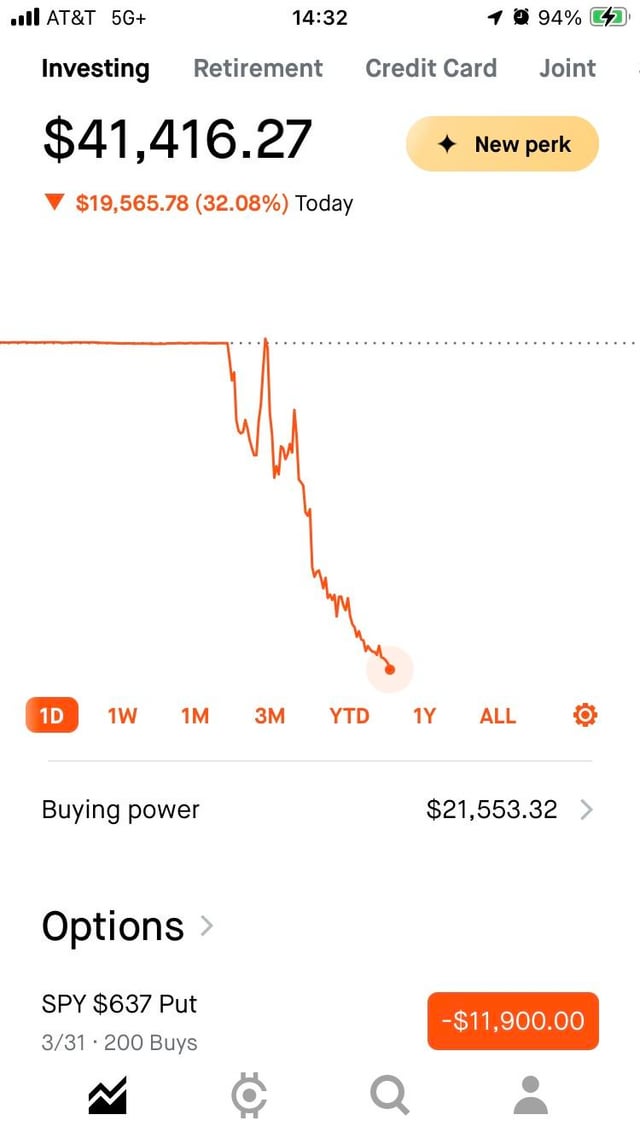Switch to the Joint account tab

coord(567,68)
